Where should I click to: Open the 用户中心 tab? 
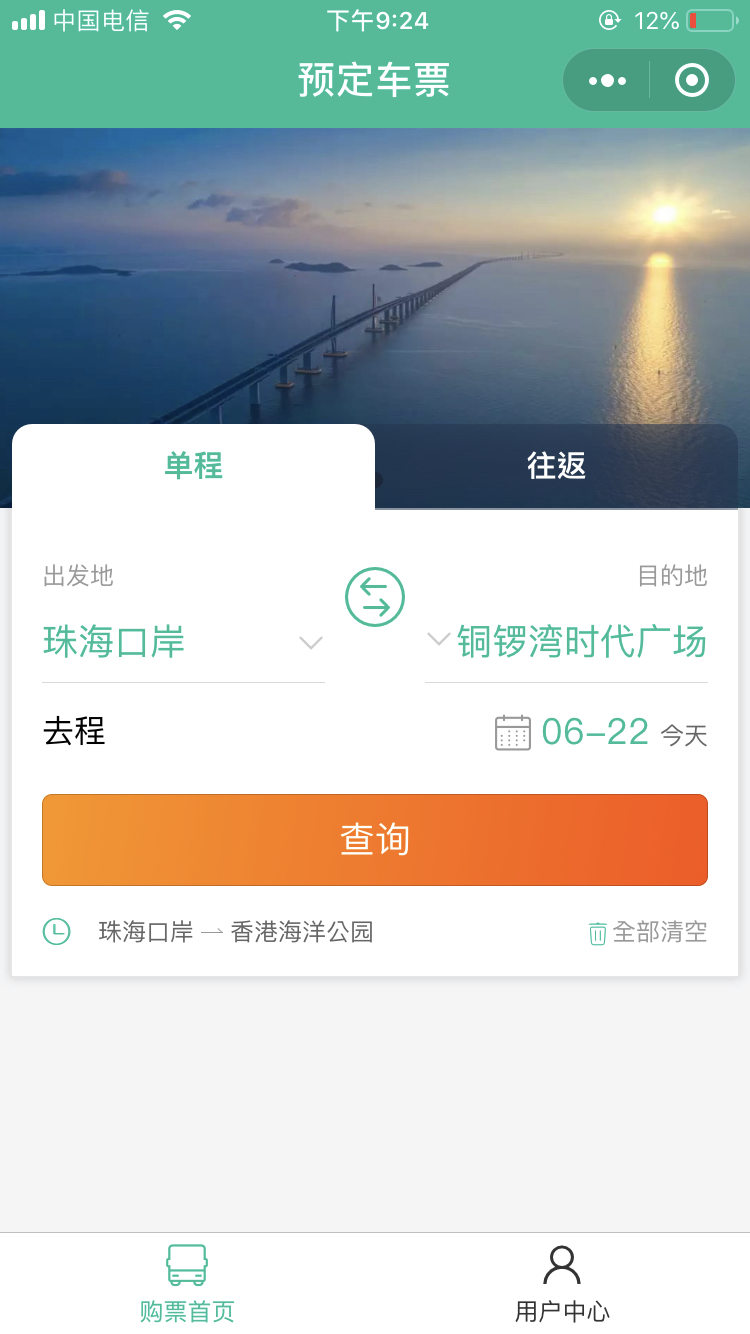(x=562, y=1284)
